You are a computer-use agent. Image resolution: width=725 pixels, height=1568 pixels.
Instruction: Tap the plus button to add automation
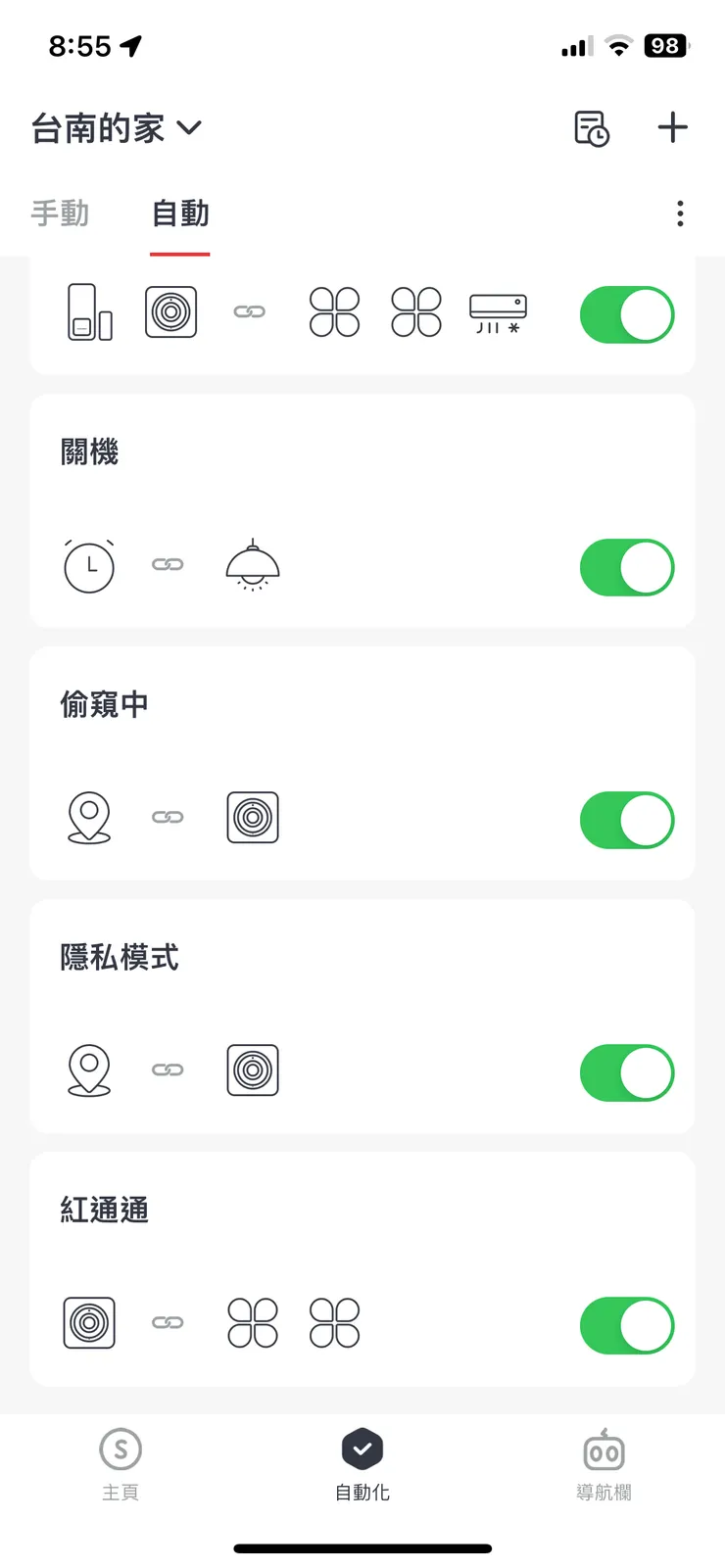coord(672,127)
